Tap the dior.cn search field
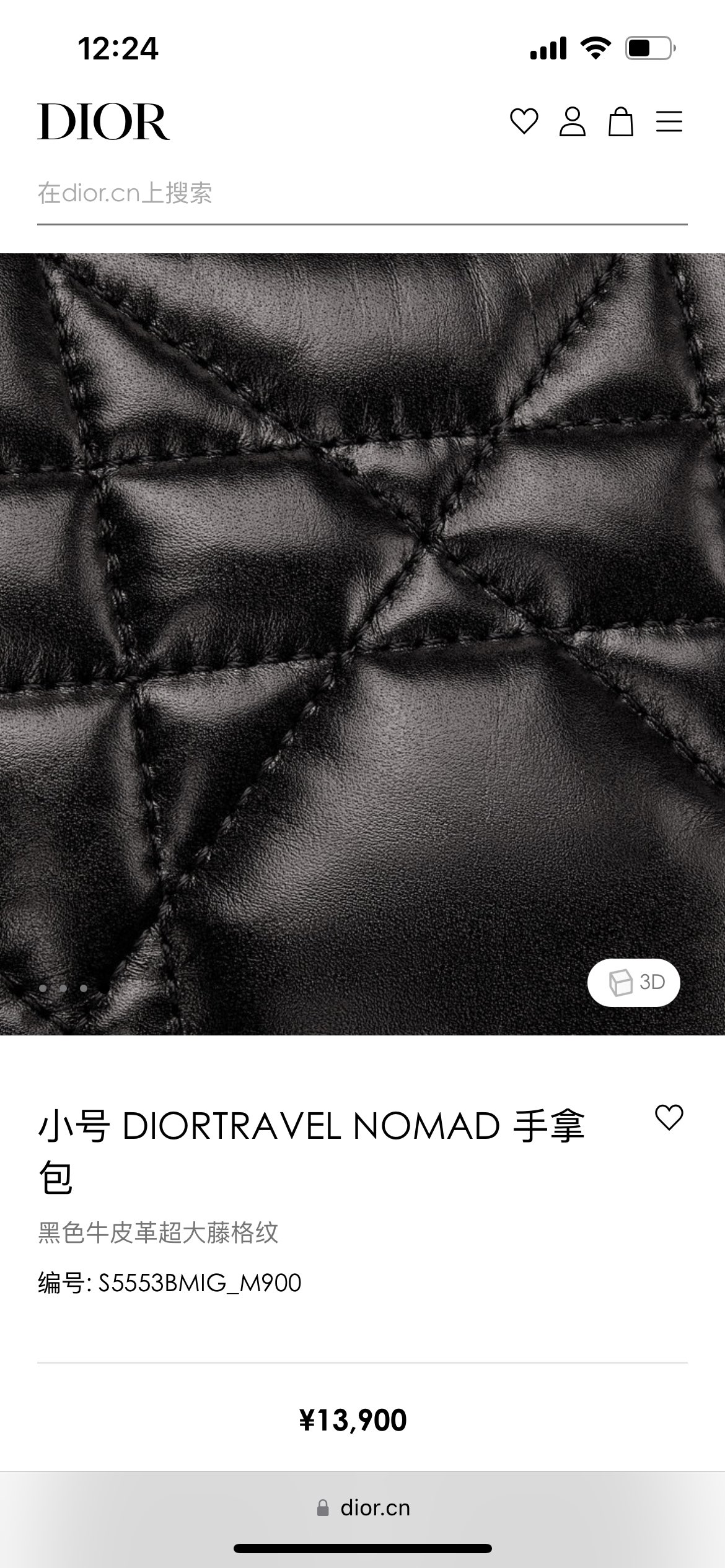The height and width of the screenshot is (1568, 725). [362, 193]
